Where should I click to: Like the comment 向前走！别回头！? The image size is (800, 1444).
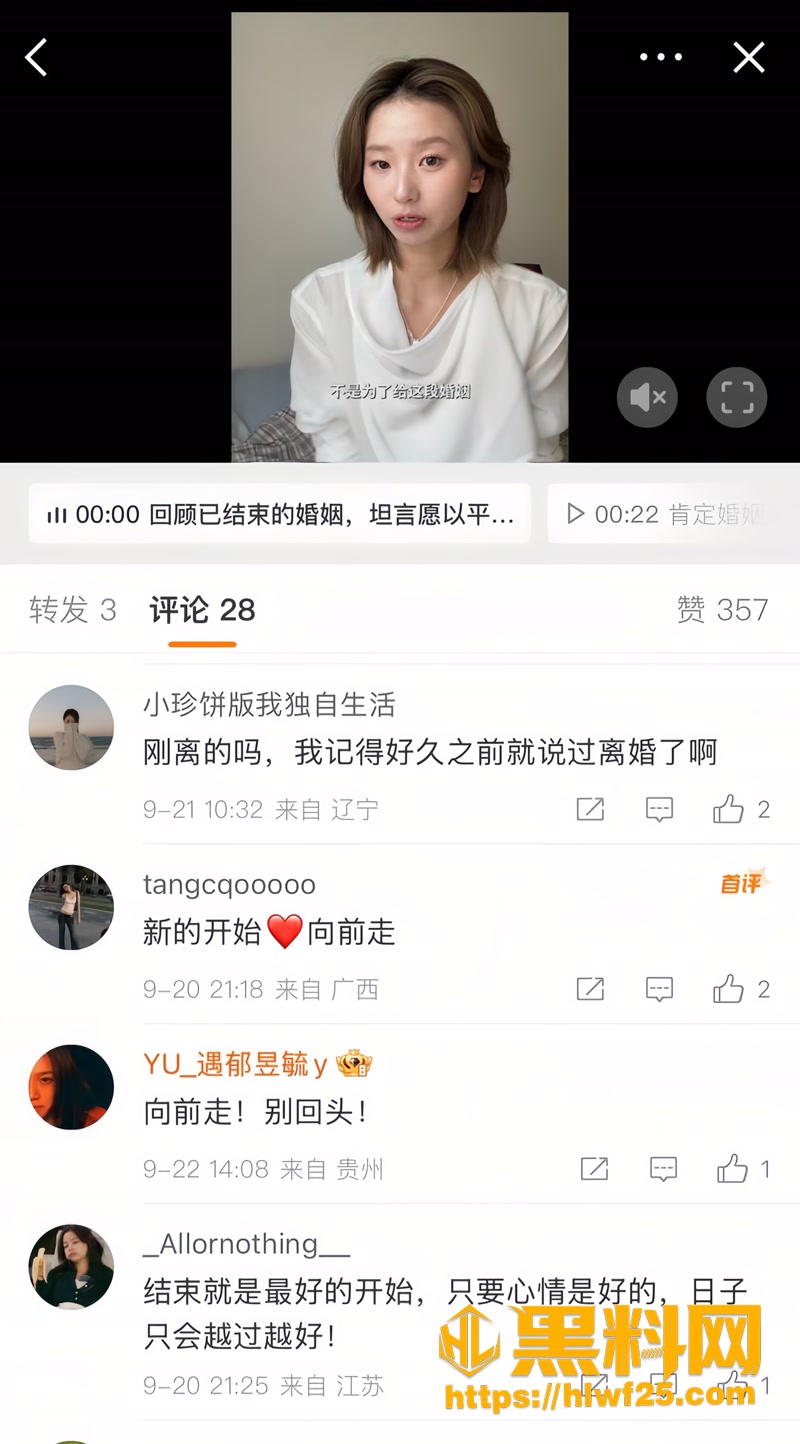(x=743, y=1169)
